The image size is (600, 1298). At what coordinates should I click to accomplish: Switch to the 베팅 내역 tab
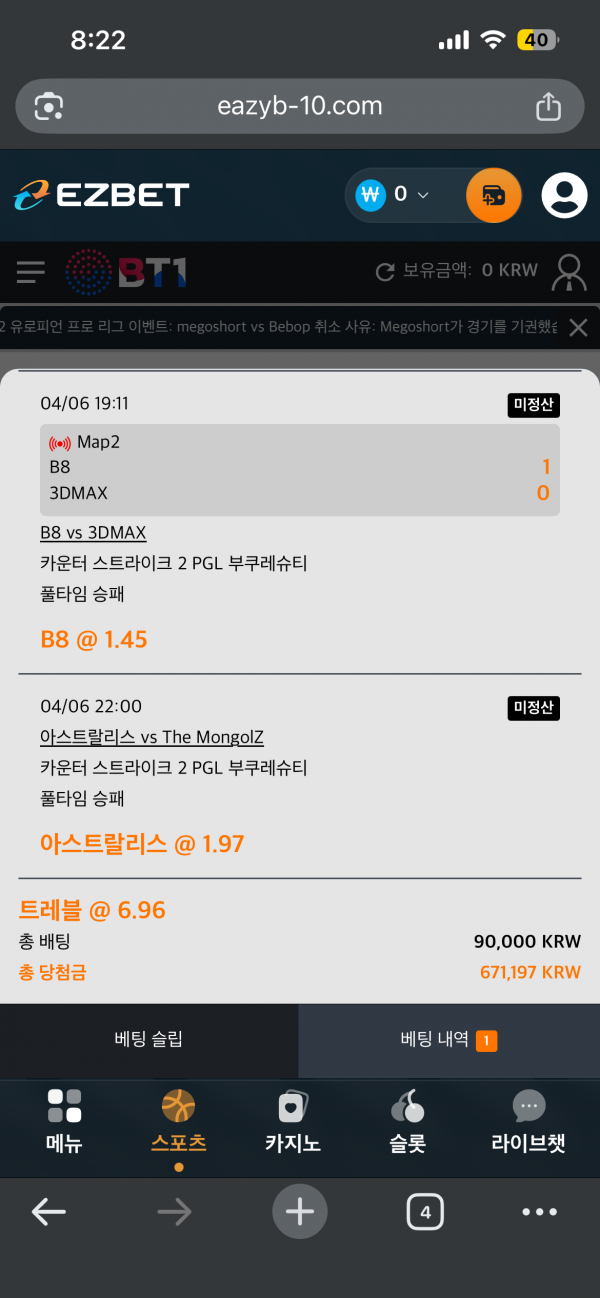[x=448, y=1040]
